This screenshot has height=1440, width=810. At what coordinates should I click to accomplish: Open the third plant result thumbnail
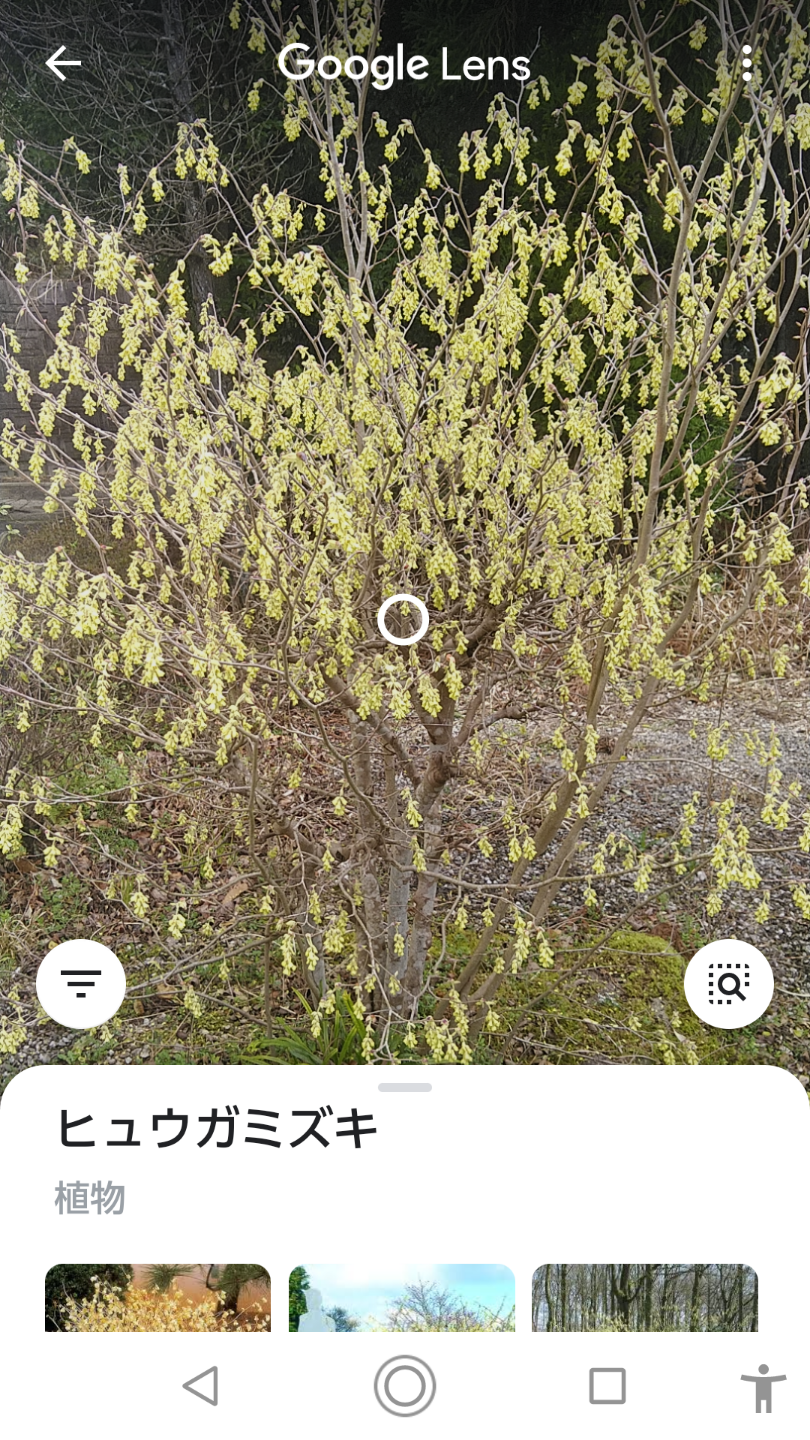point(645,1298)
